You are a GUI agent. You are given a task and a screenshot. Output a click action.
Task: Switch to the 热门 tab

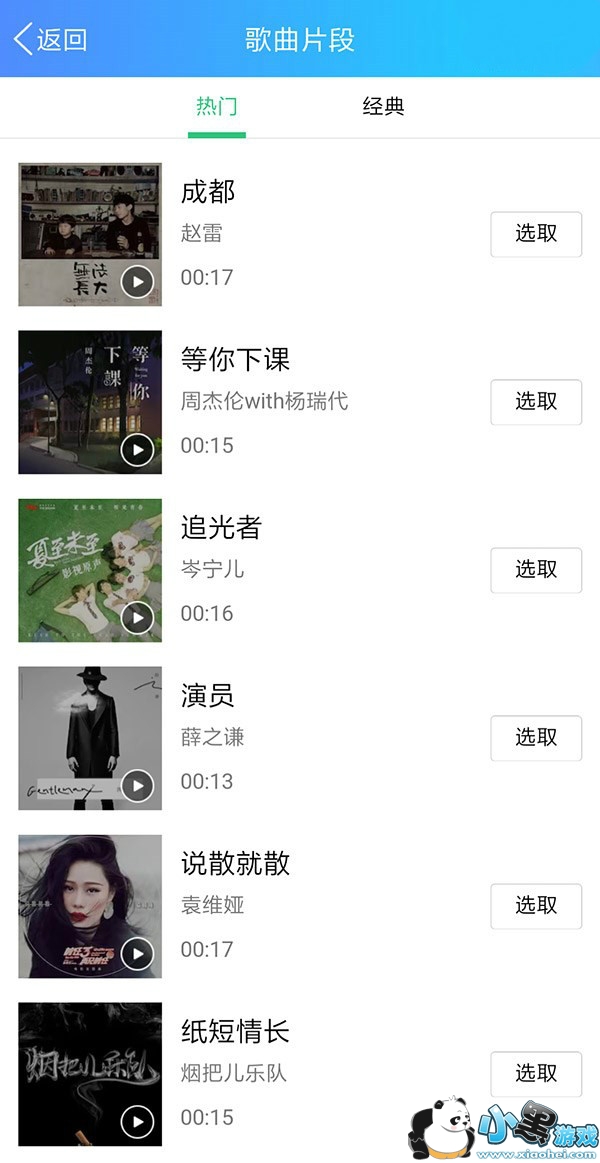pyautogui.click(x=216, y=107)
